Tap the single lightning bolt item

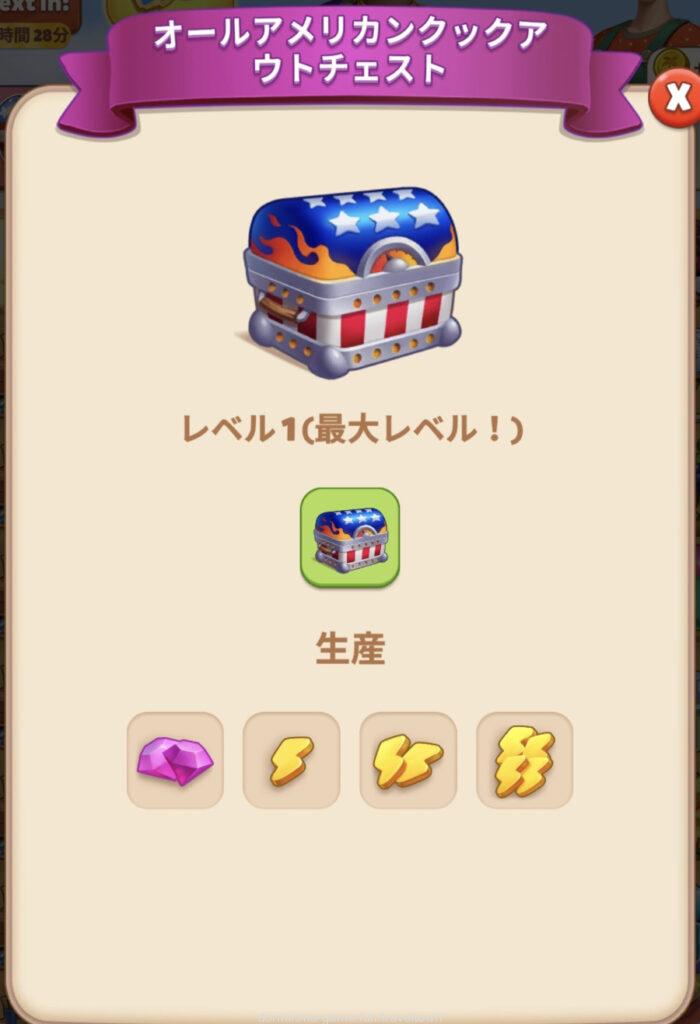coord(291,760)
